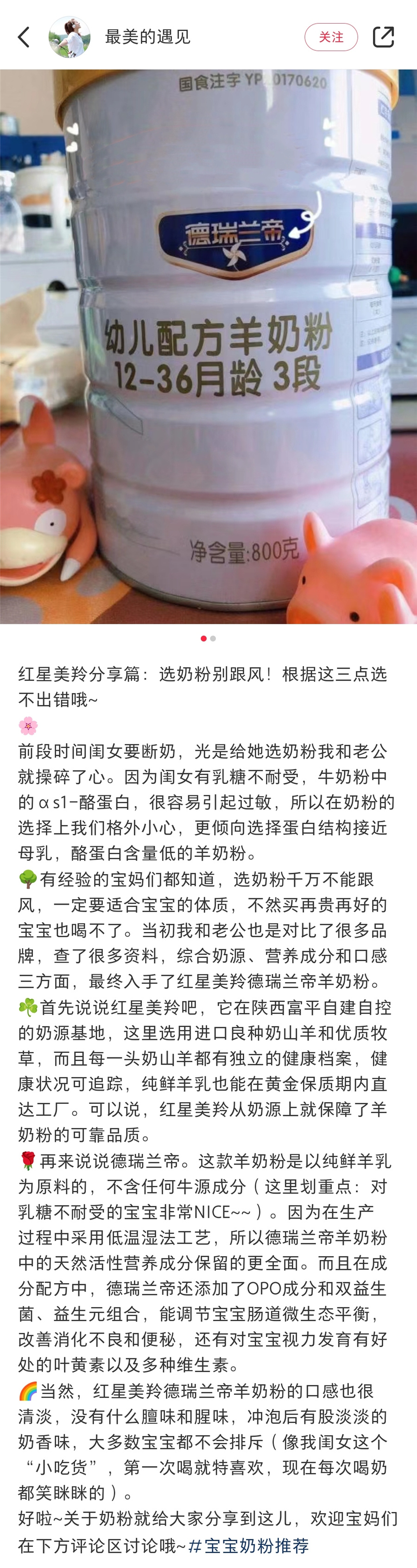Open author name 最美的遇见
This screenshot has height=1568, width=417.
pyautogui.click(x=147, y=37)
